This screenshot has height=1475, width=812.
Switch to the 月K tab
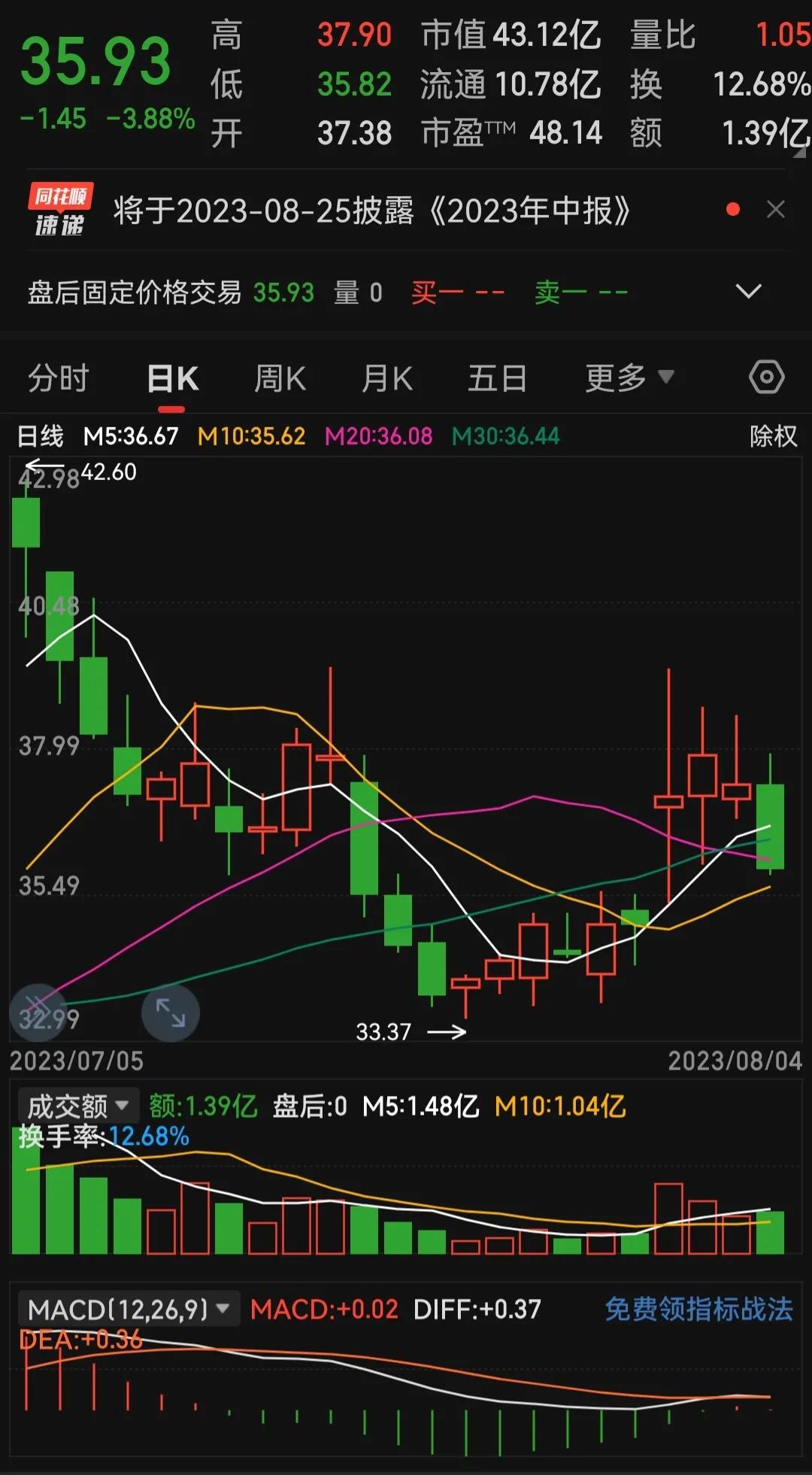pos(386,378)
